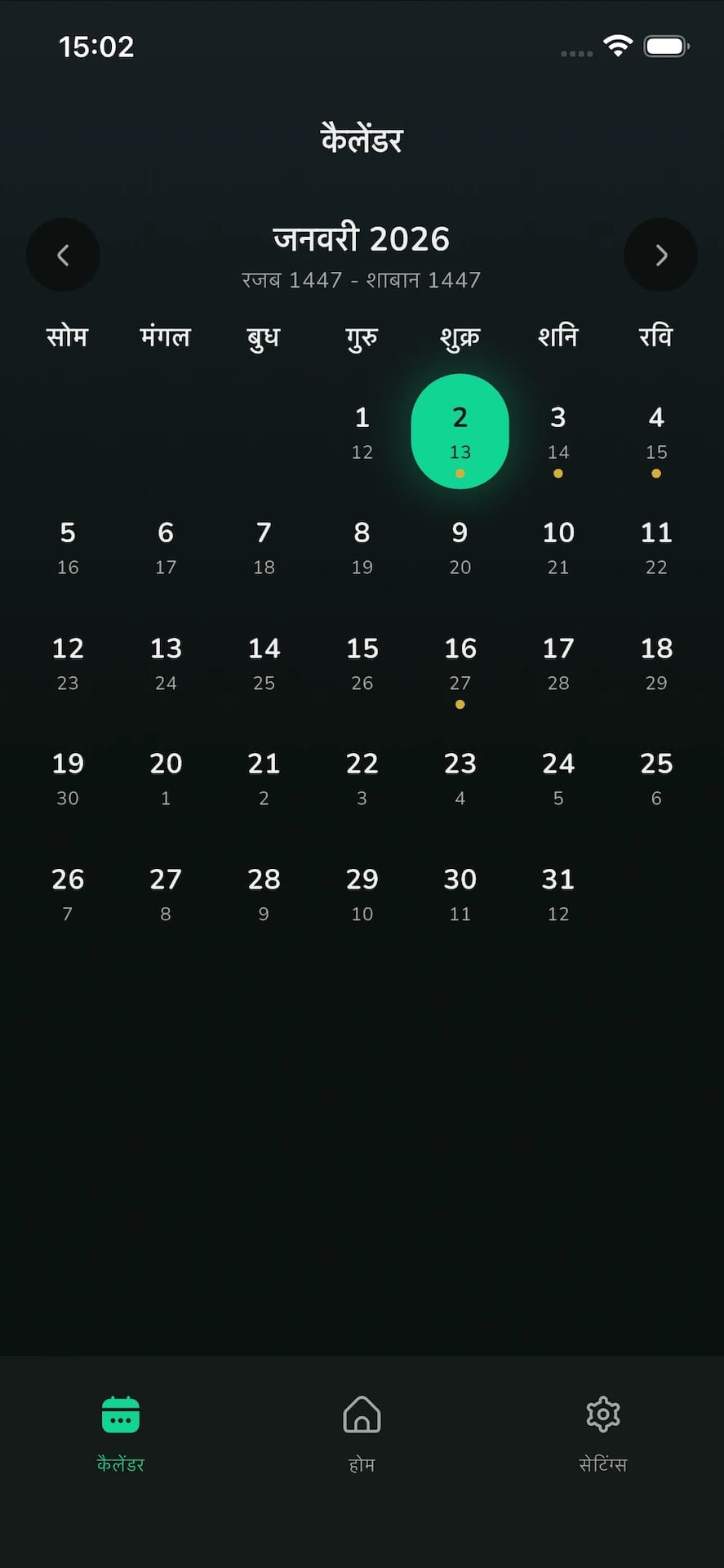Choose January 20 date cell
This screenshot has width=724, height=1568.
tap(166, 777)
